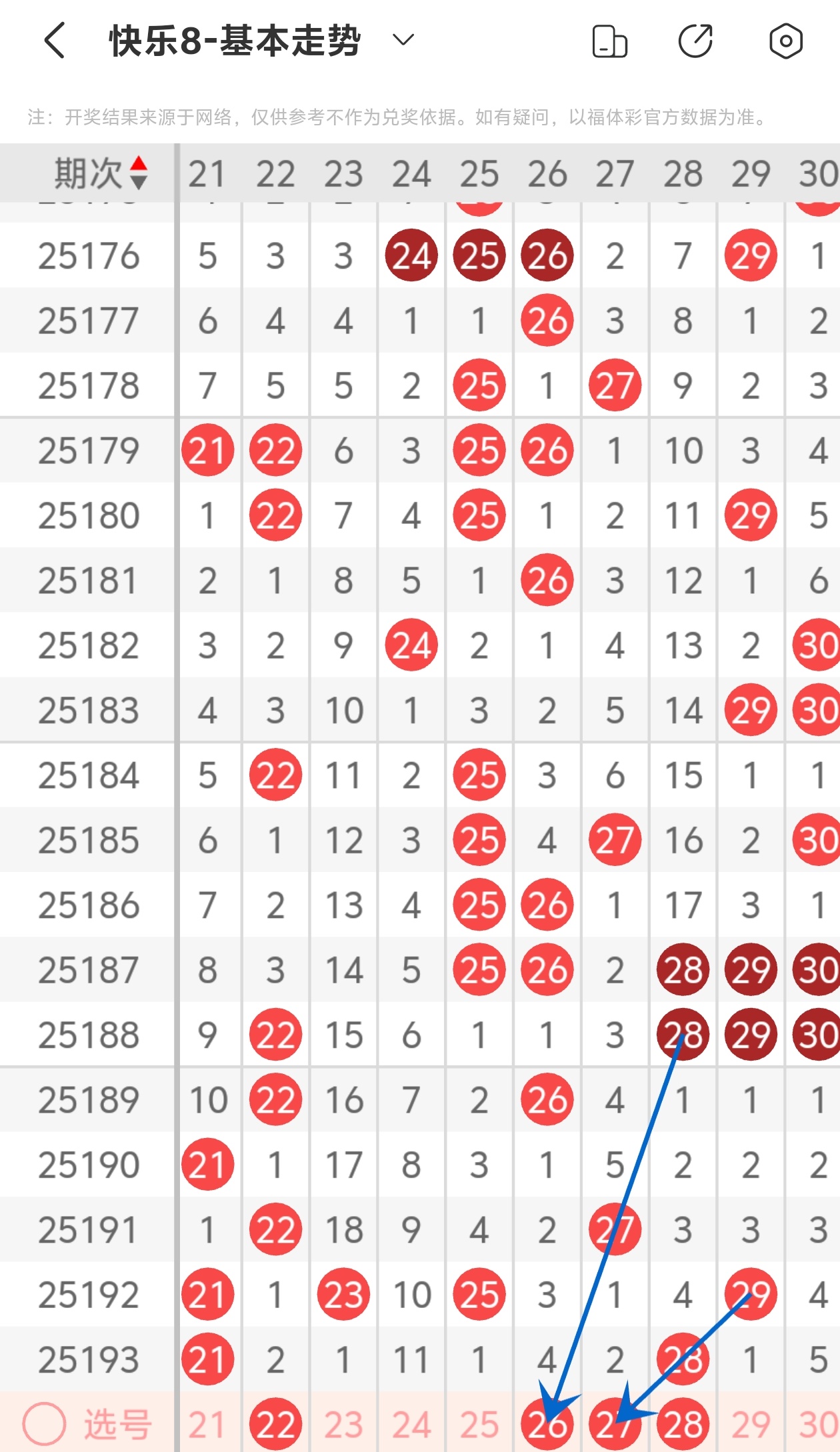Screen dimensions: 840x1452
Task: Deselect number 28 in 选号 row
Action: 683,1425
